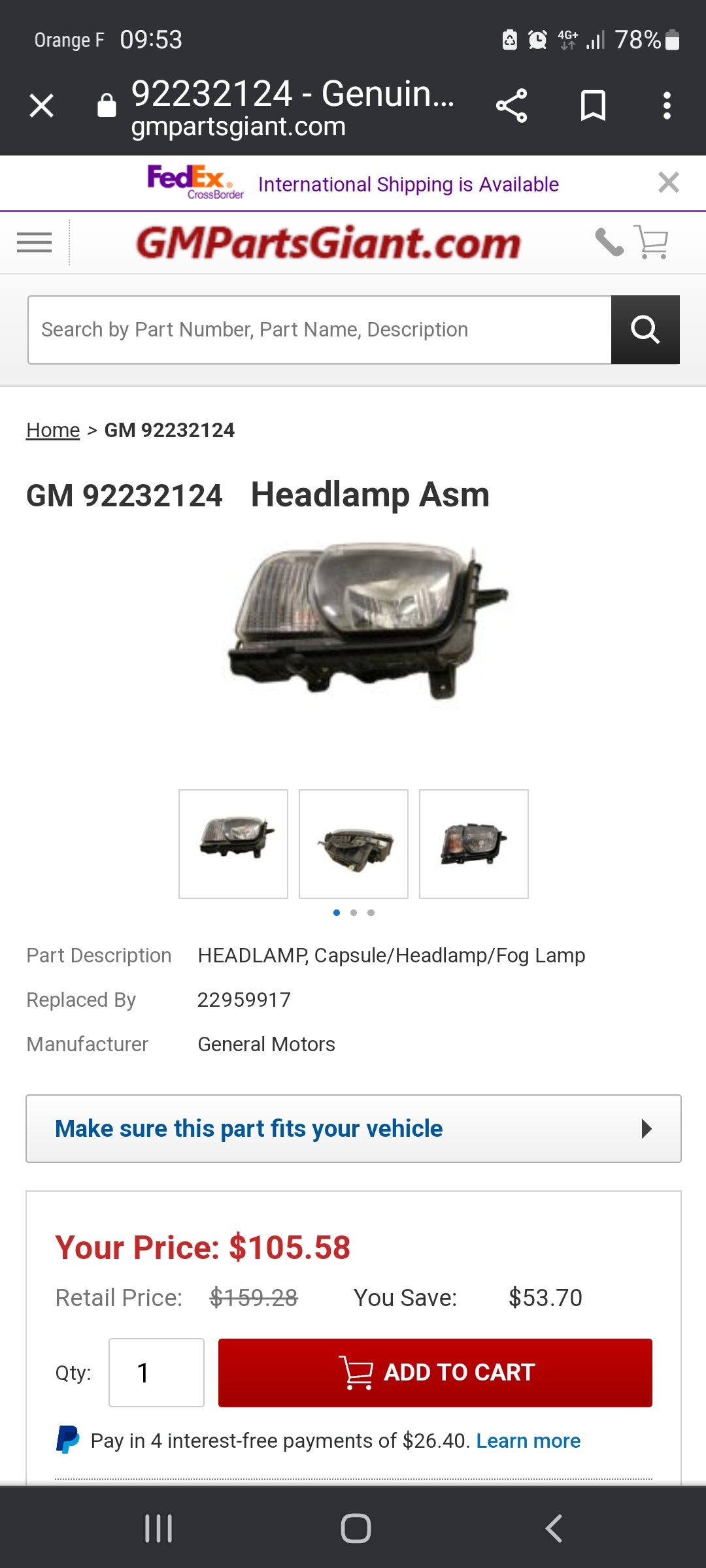Go back using the system back button
This screenshot has width=706, height=1568.
click(x=553, y=1528)
